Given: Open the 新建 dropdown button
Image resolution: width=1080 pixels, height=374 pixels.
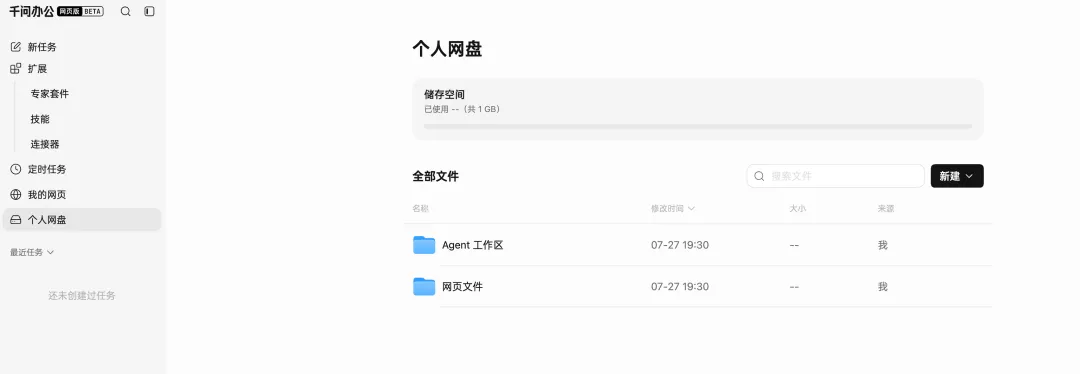Looking at the screenshot, I should pos(957,176).
